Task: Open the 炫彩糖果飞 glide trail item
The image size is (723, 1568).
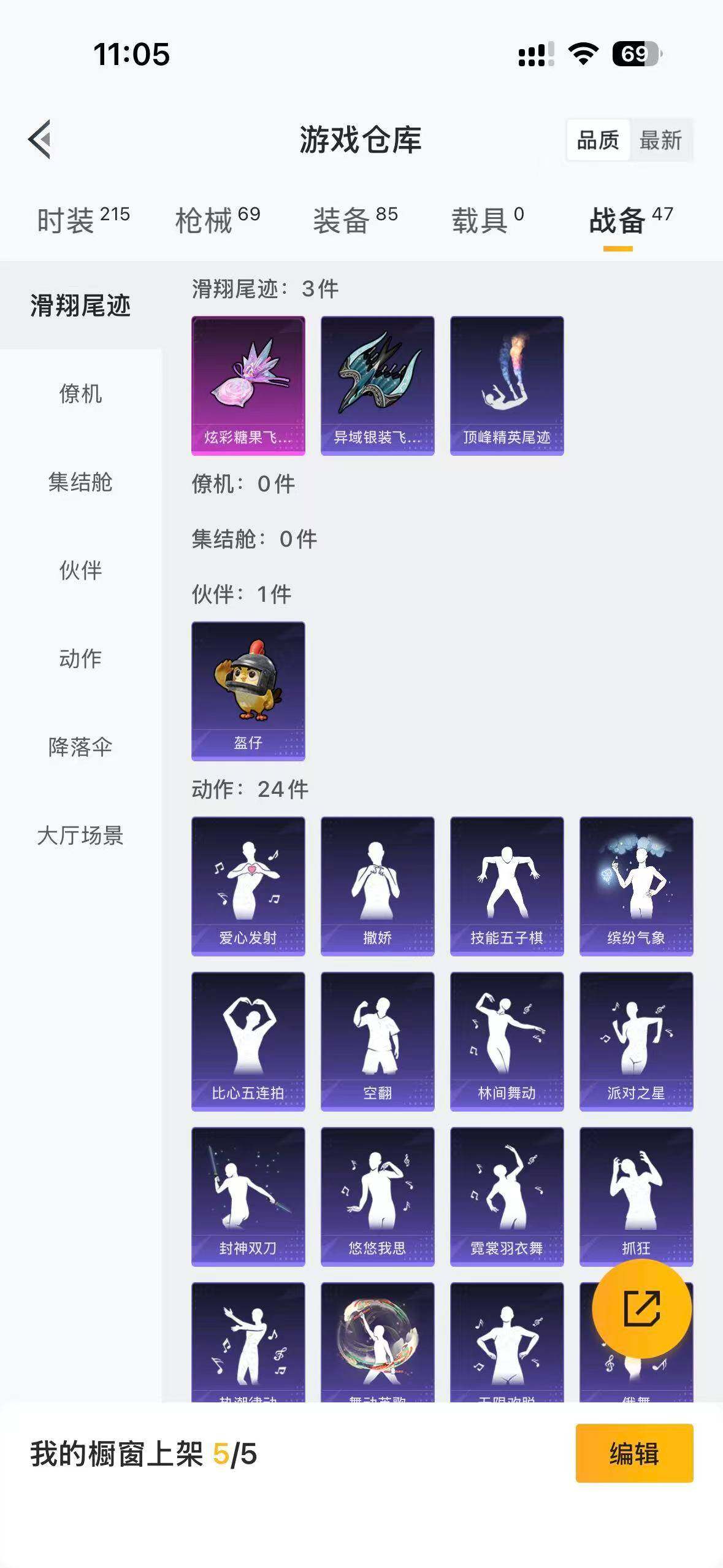Action: [248, 385]
